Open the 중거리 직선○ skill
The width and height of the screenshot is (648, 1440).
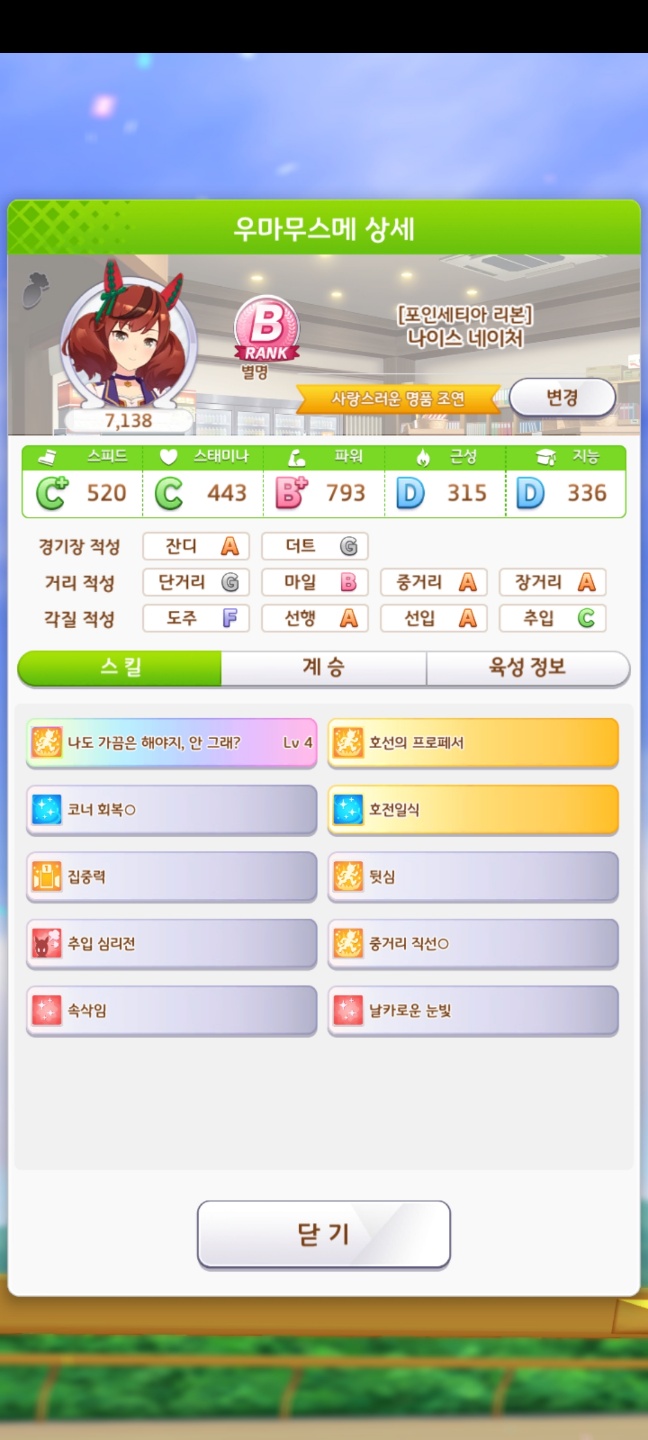click(x=473, y=944)
